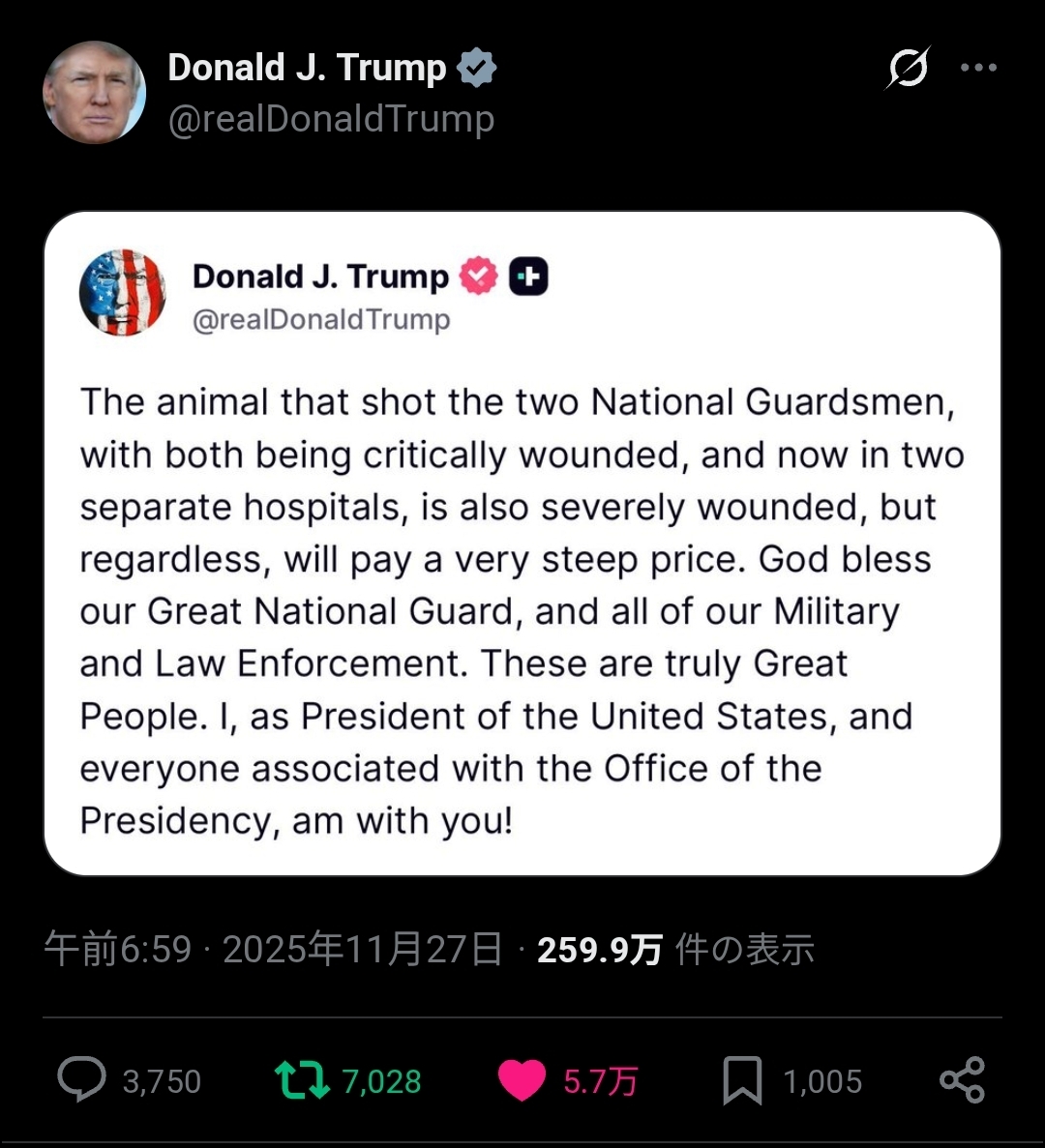Open the post's overflow menu

(978, 68)
